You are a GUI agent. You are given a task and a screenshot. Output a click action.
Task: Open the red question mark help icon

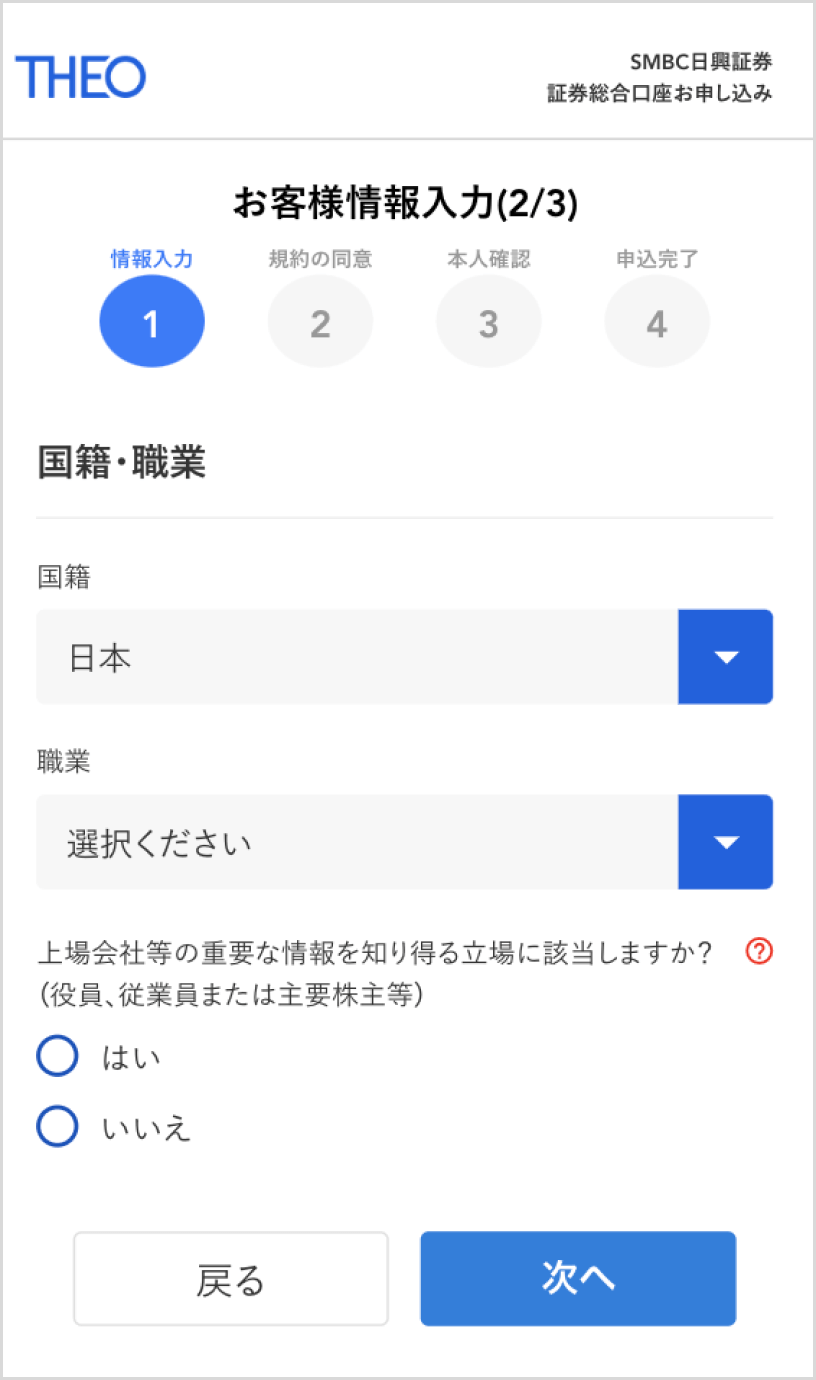[x=759, y=953]
